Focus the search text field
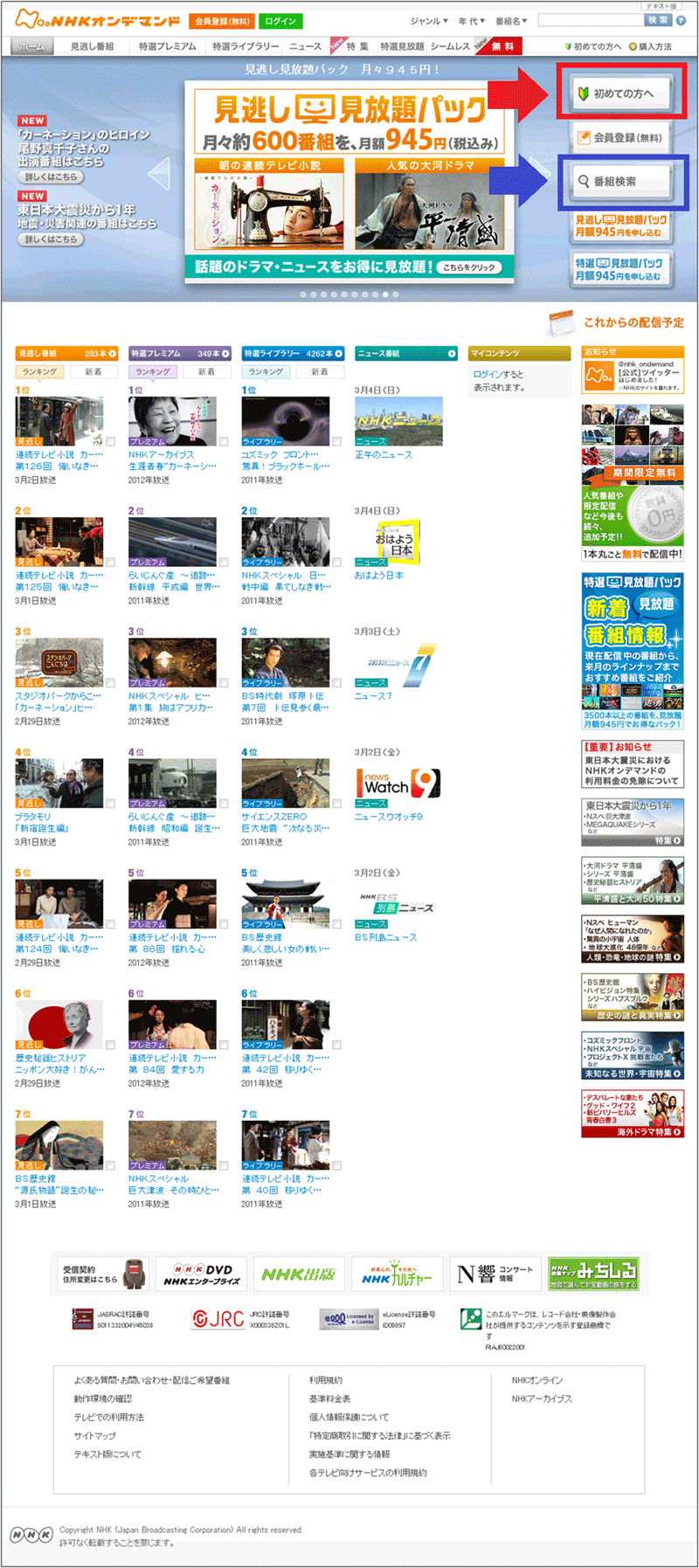 click(590, 20)
